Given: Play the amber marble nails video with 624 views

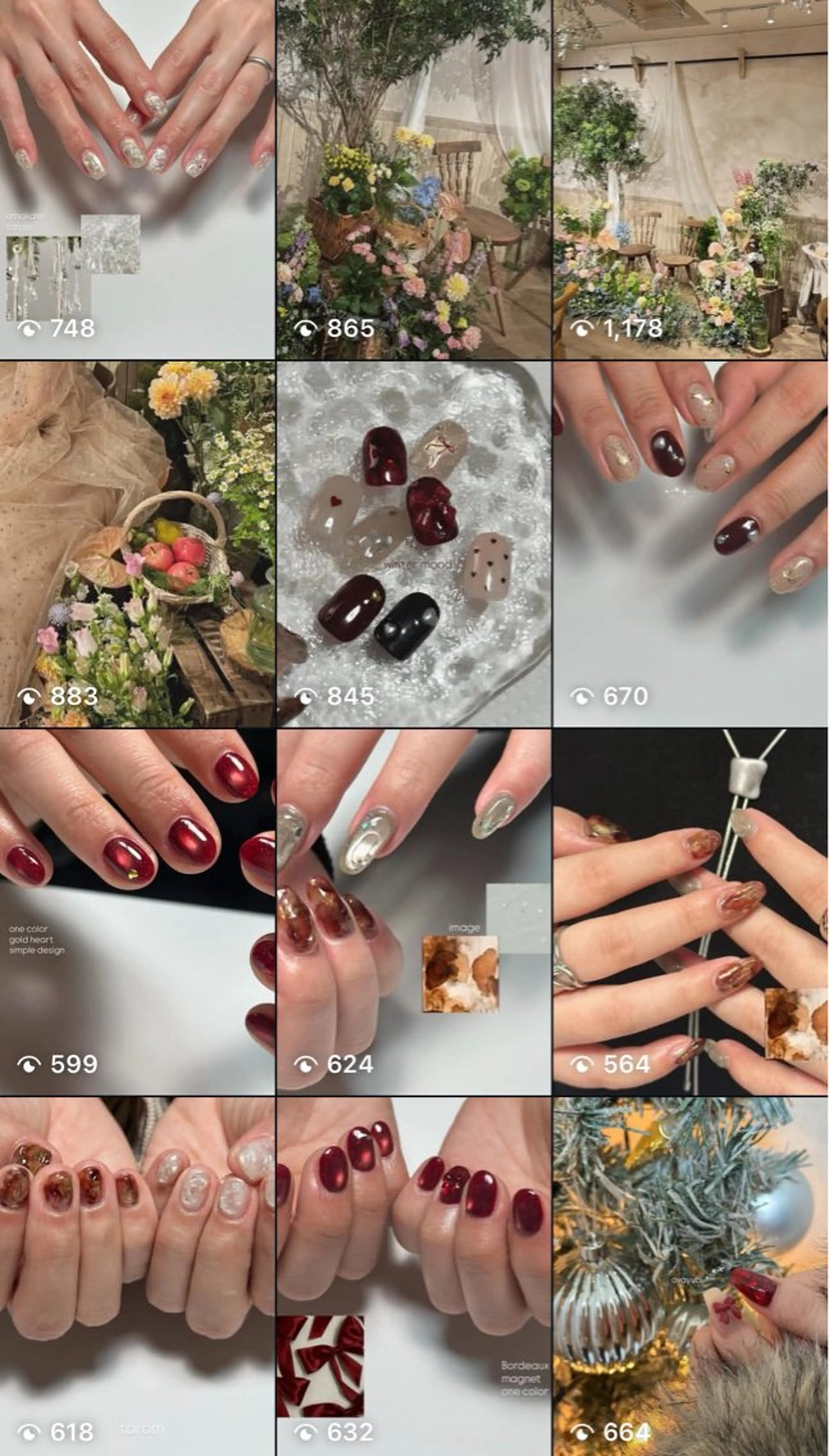Looking at the screenshot, I should tap(413, 911).
